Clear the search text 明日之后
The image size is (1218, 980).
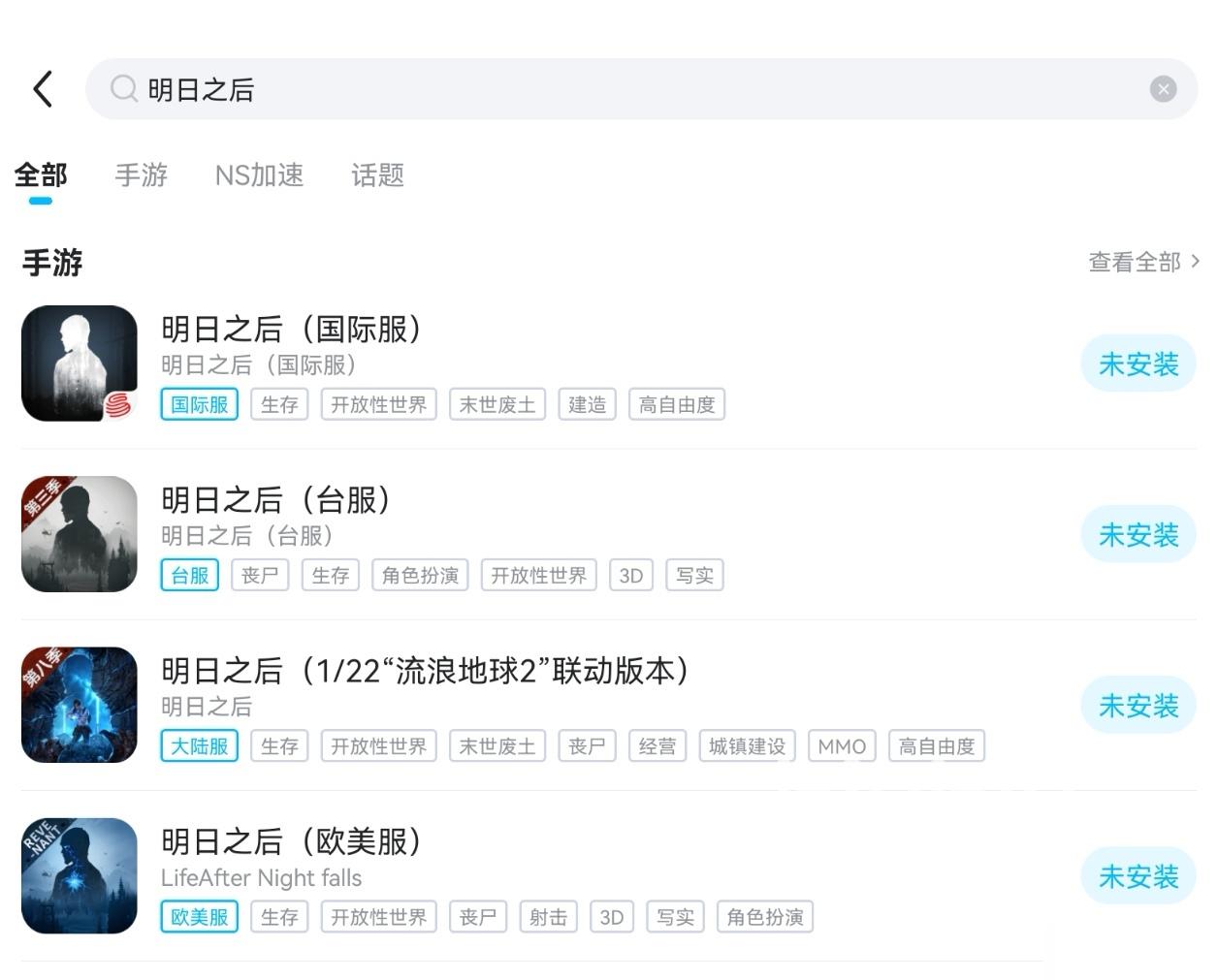pos(1163,89)
